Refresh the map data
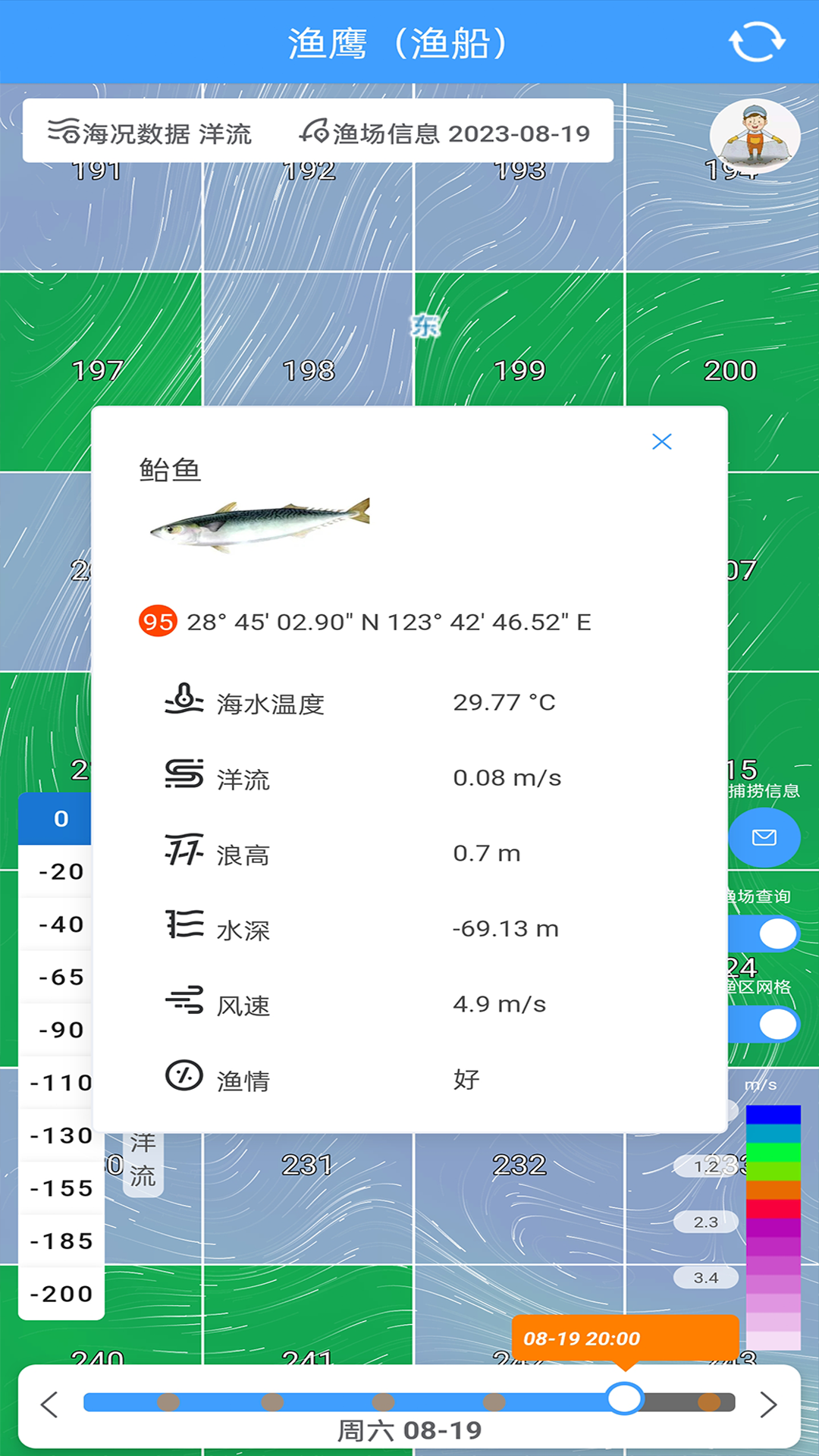 (756, 42)
